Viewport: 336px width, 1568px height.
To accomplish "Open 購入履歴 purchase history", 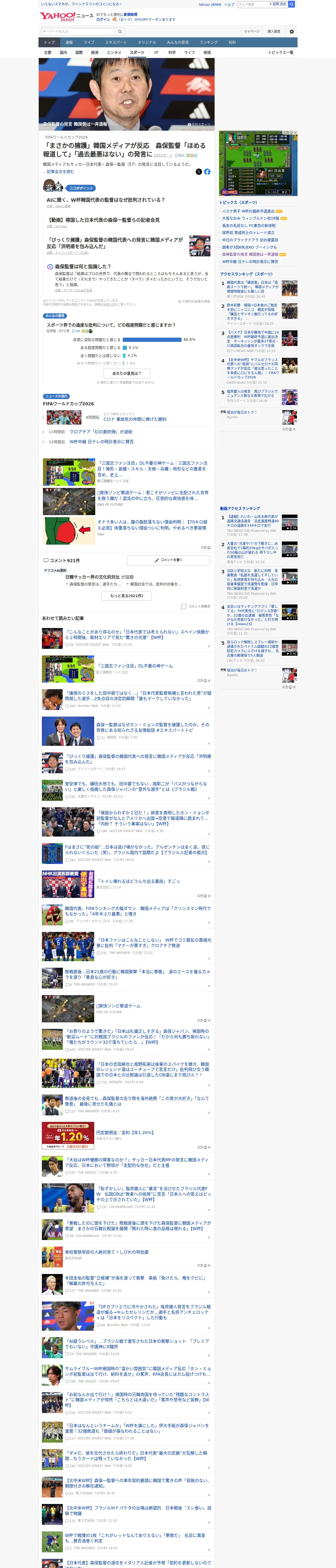I will pyautogui.click(x=274, y=32).
